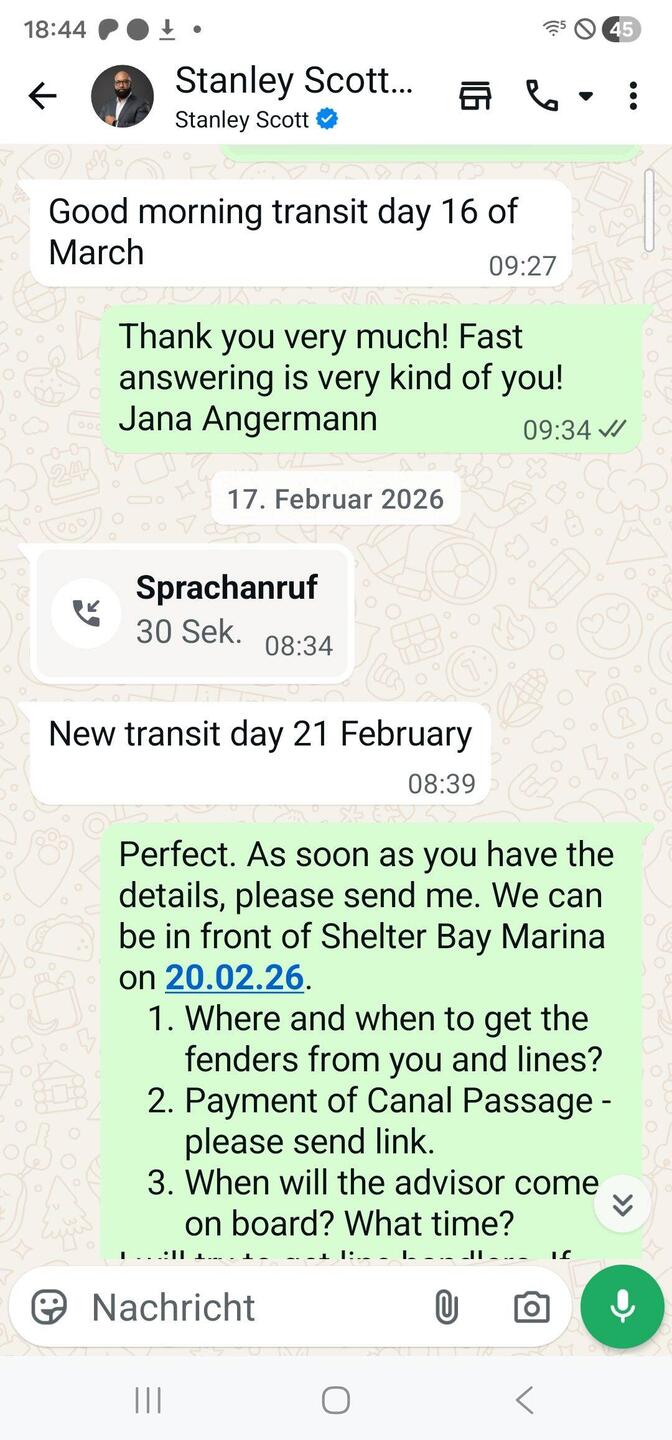The width and height of the screenshot is (672, 1440).
Task: Start a voice call with Stanley Scott
Action: point(541,96)
